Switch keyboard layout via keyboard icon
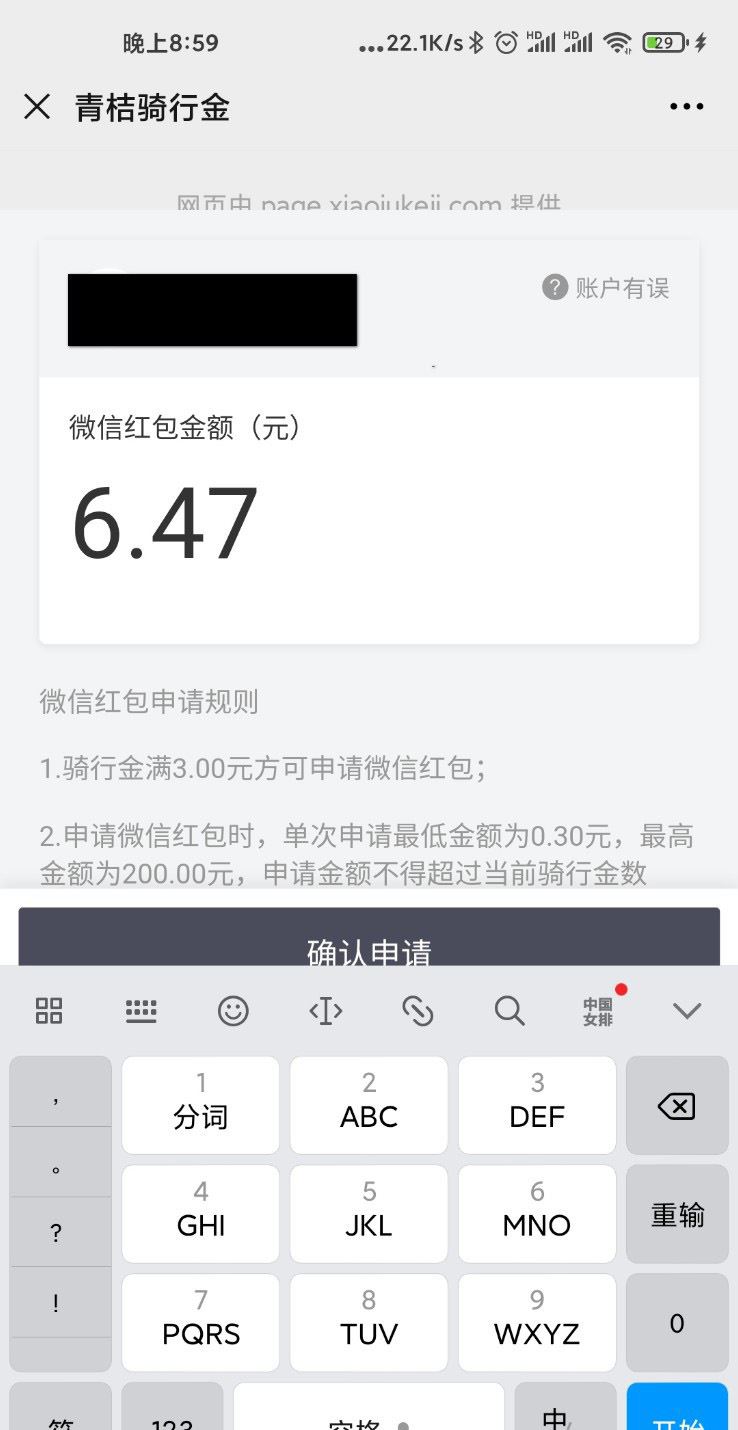Screen dimensions: 738x1430 coord(141,1011)
